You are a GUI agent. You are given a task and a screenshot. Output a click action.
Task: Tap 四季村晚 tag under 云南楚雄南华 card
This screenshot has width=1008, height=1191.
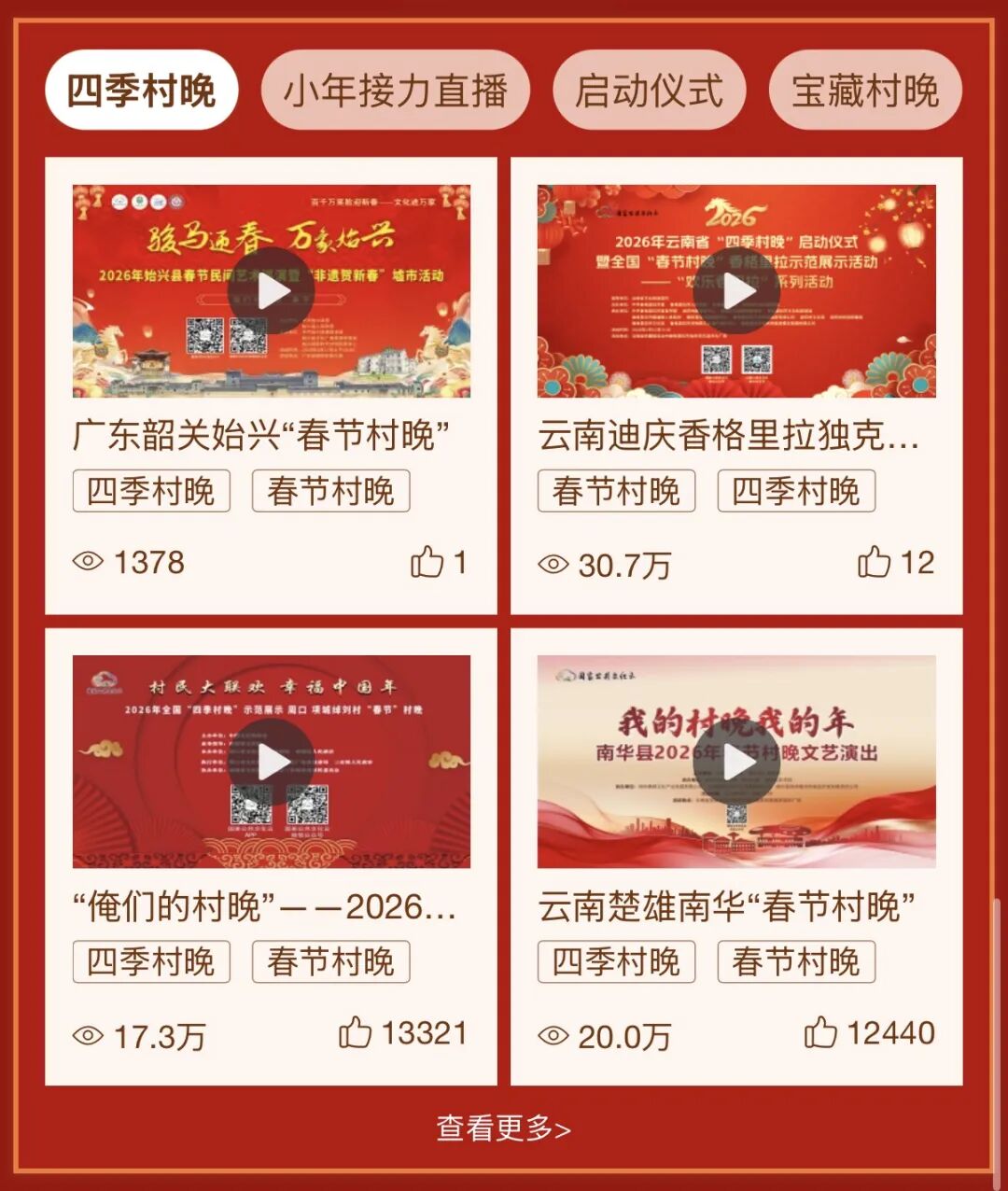(x=616, y=961)
